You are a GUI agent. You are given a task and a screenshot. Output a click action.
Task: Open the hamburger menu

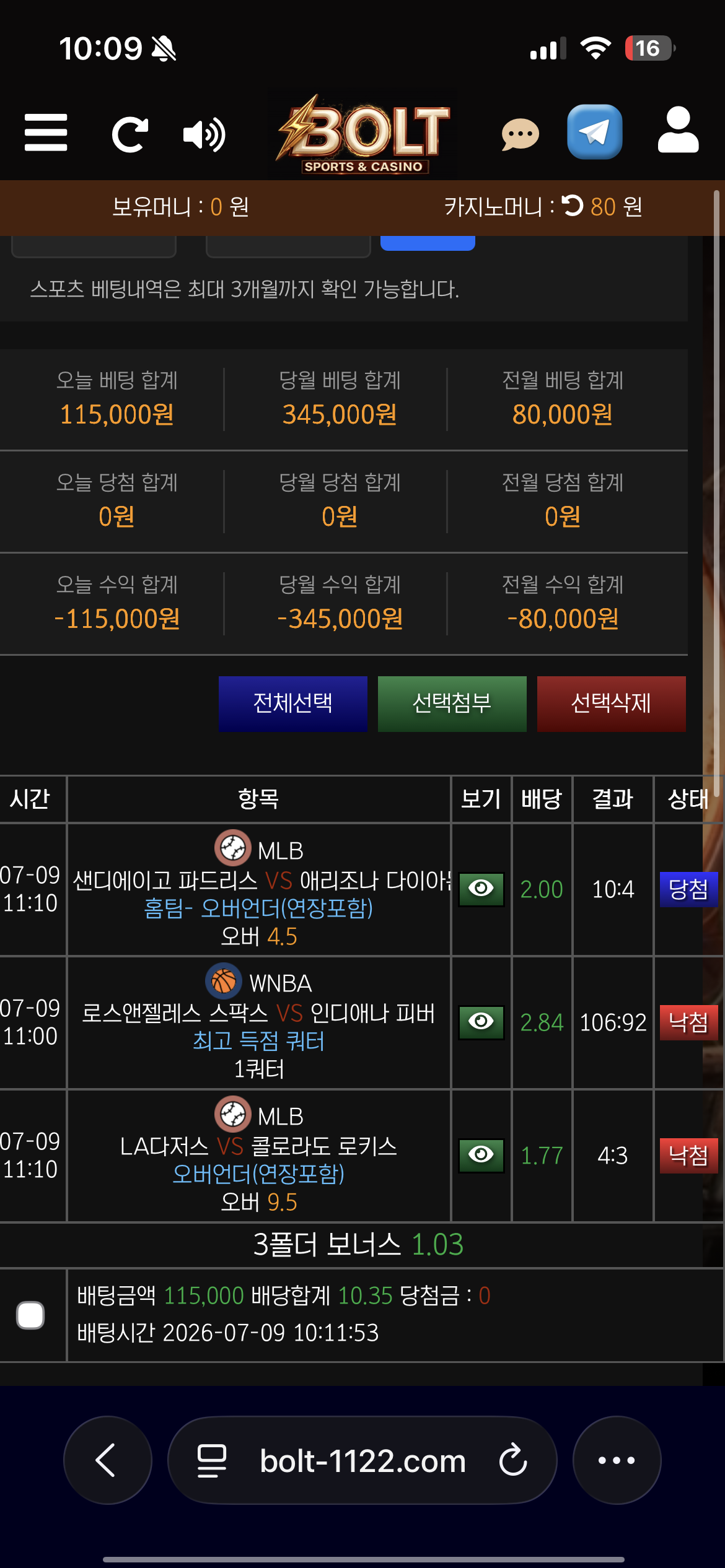pyautogui.click(x=46, y=133)
